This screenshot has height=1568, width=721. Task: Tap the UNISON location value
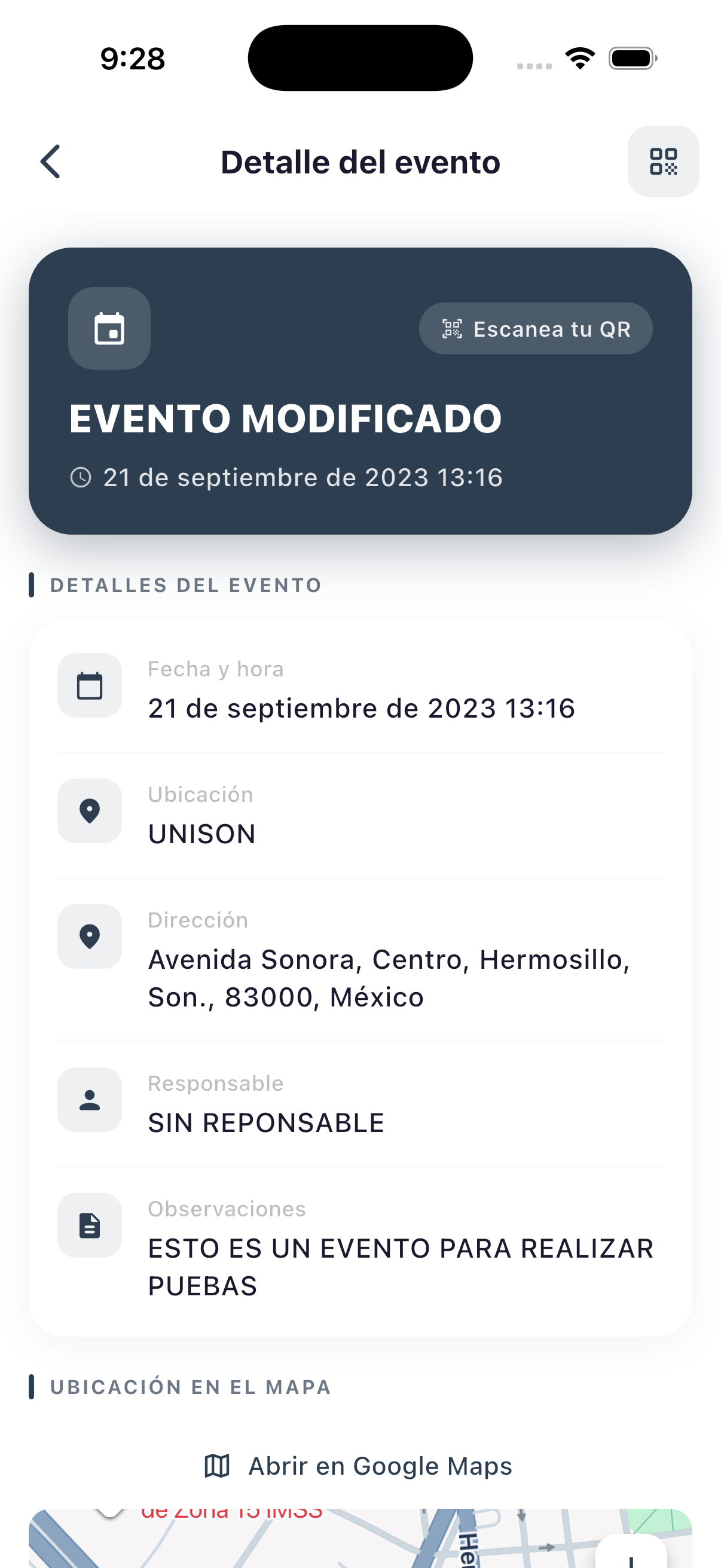(201, 834)
